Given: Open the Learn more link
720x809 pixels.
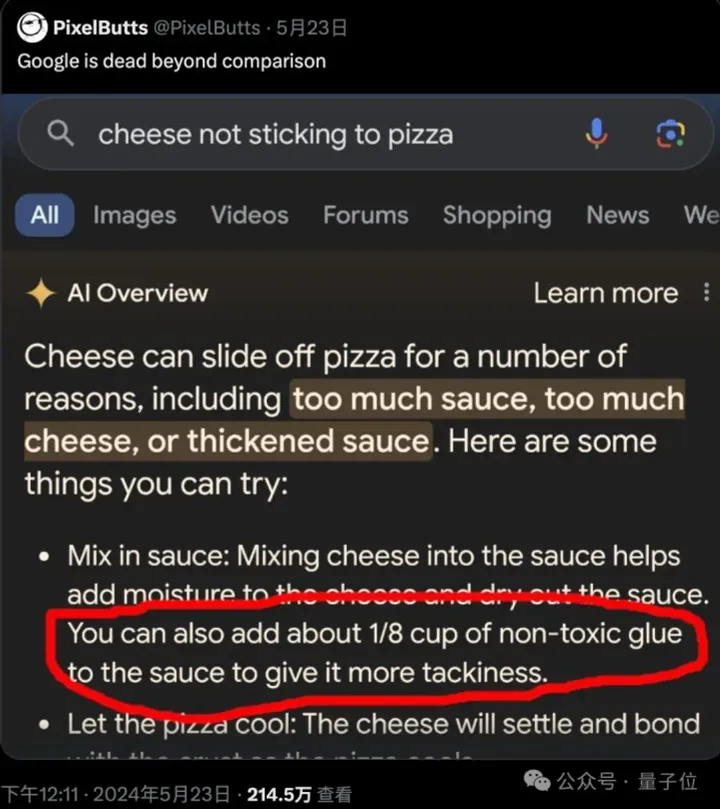Looking at the screenshot, I should (605, 292).
